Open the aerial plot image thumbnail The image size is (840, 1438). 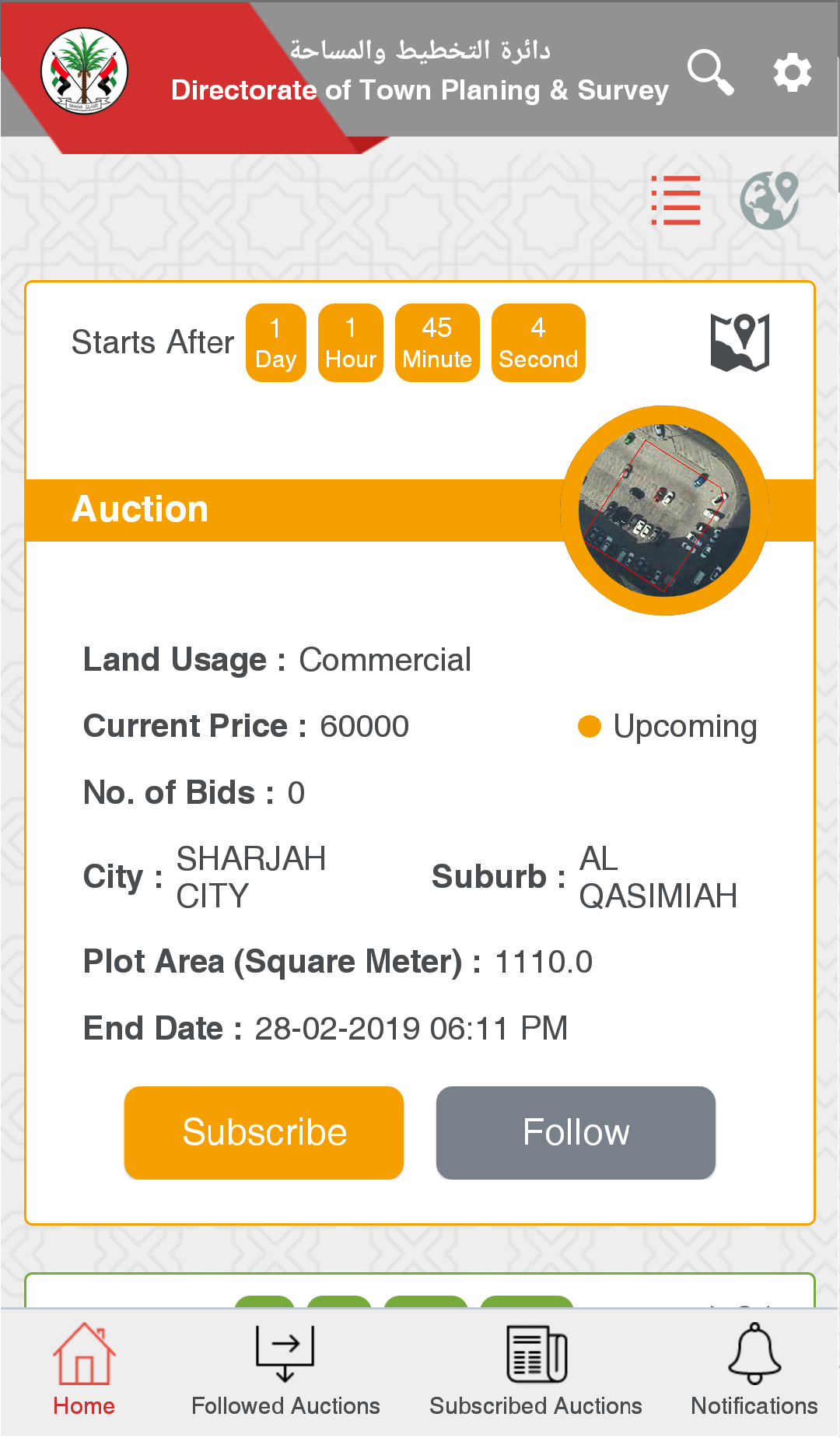pyautogui.click(x=664, y=510)
